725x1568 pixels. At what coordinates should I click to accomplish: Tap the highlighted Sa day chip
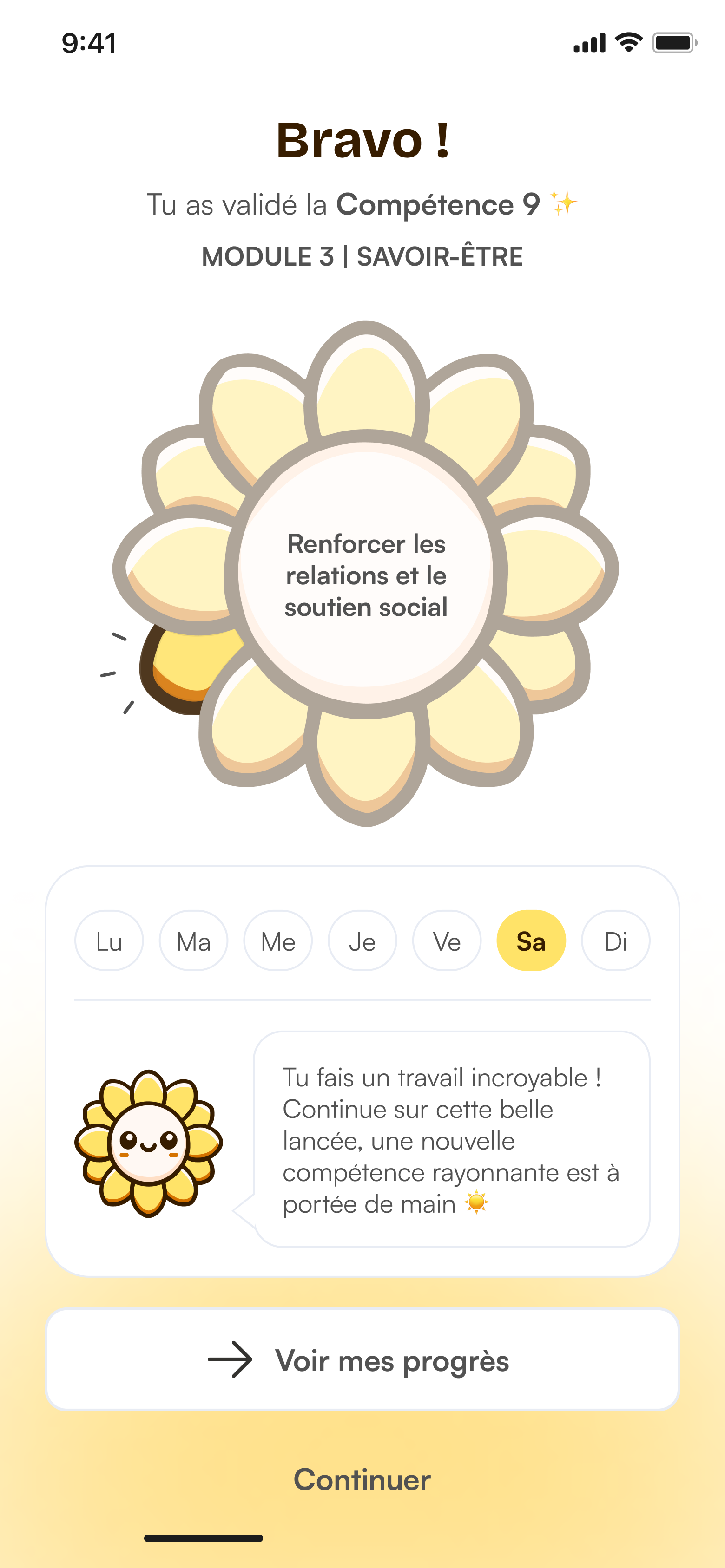[x=531, y=941]
